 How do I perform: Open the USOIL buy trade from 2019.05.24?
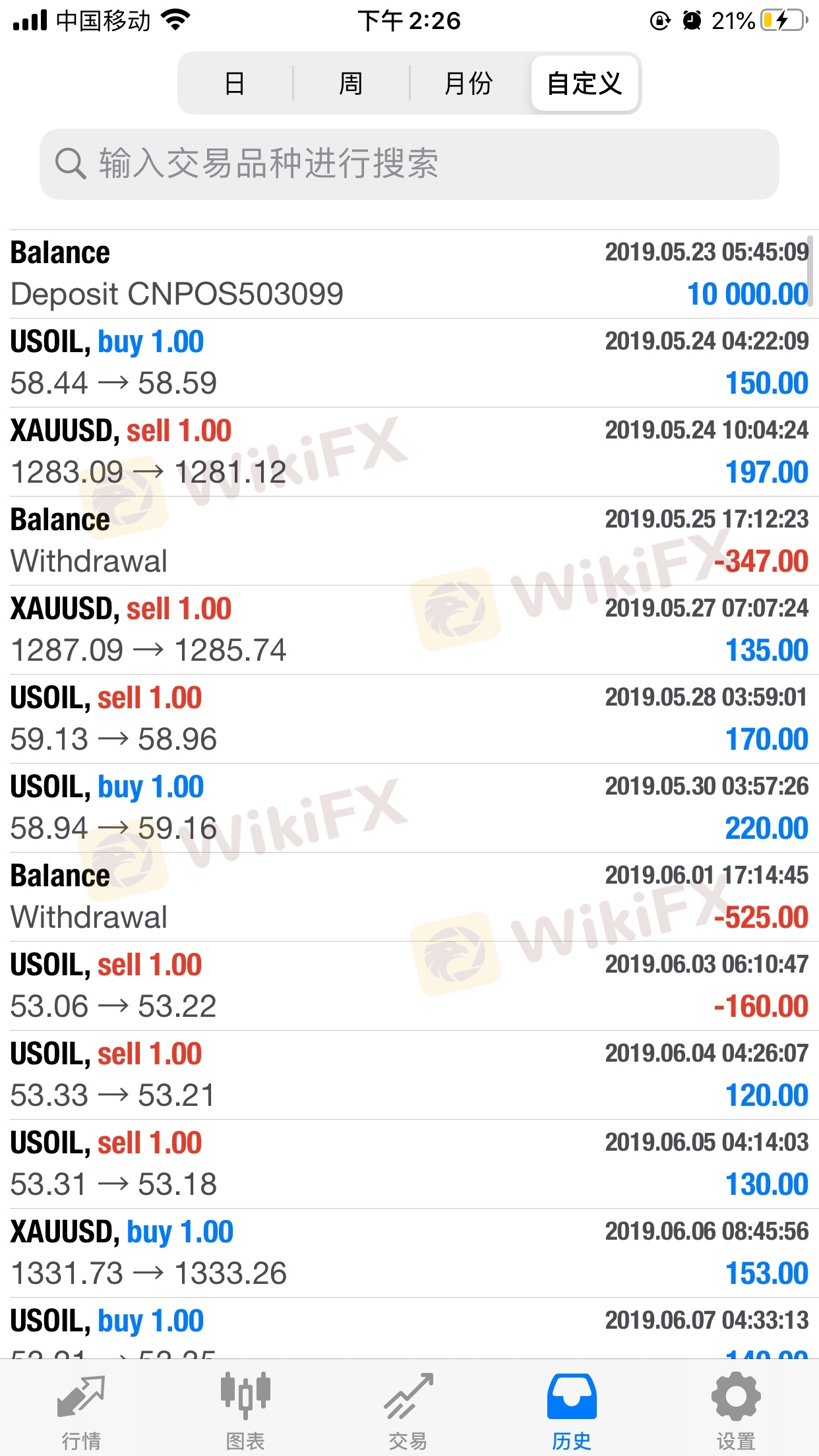pos(409,363)
